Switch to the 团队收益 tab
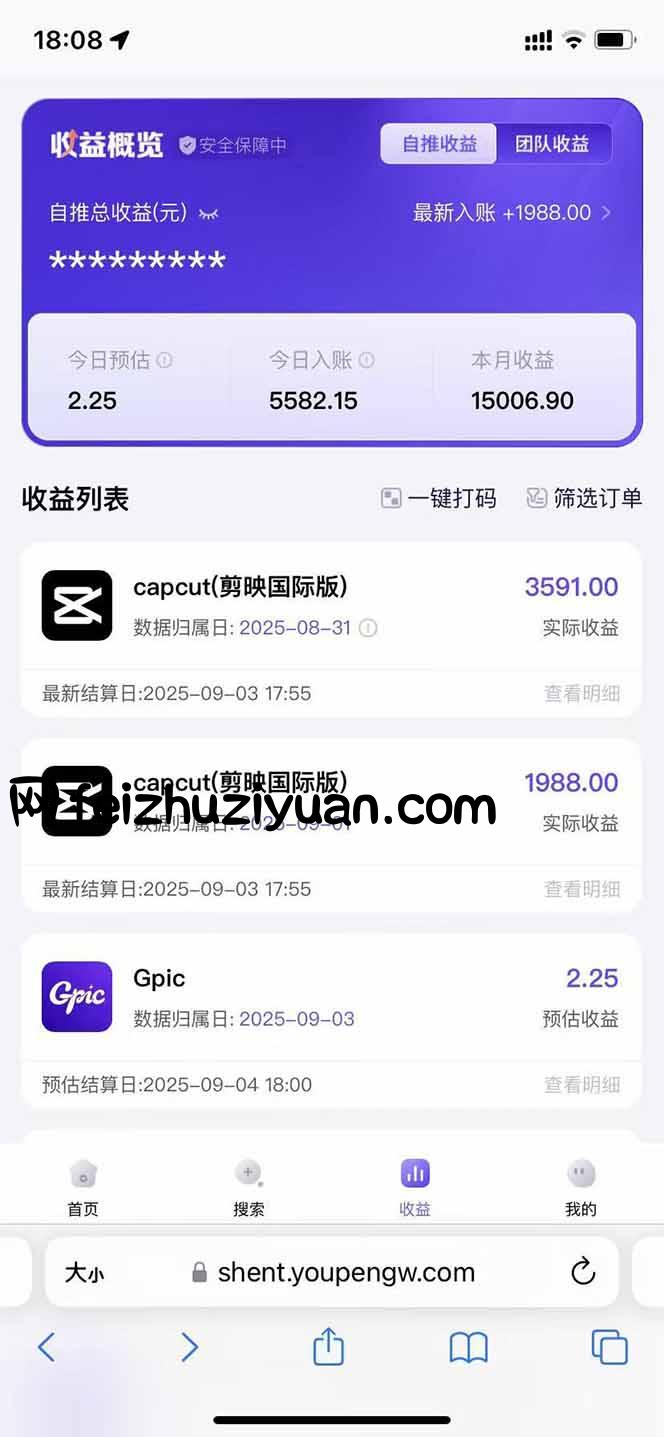This screenshot has width=664, height=1437. pos(552,144)
